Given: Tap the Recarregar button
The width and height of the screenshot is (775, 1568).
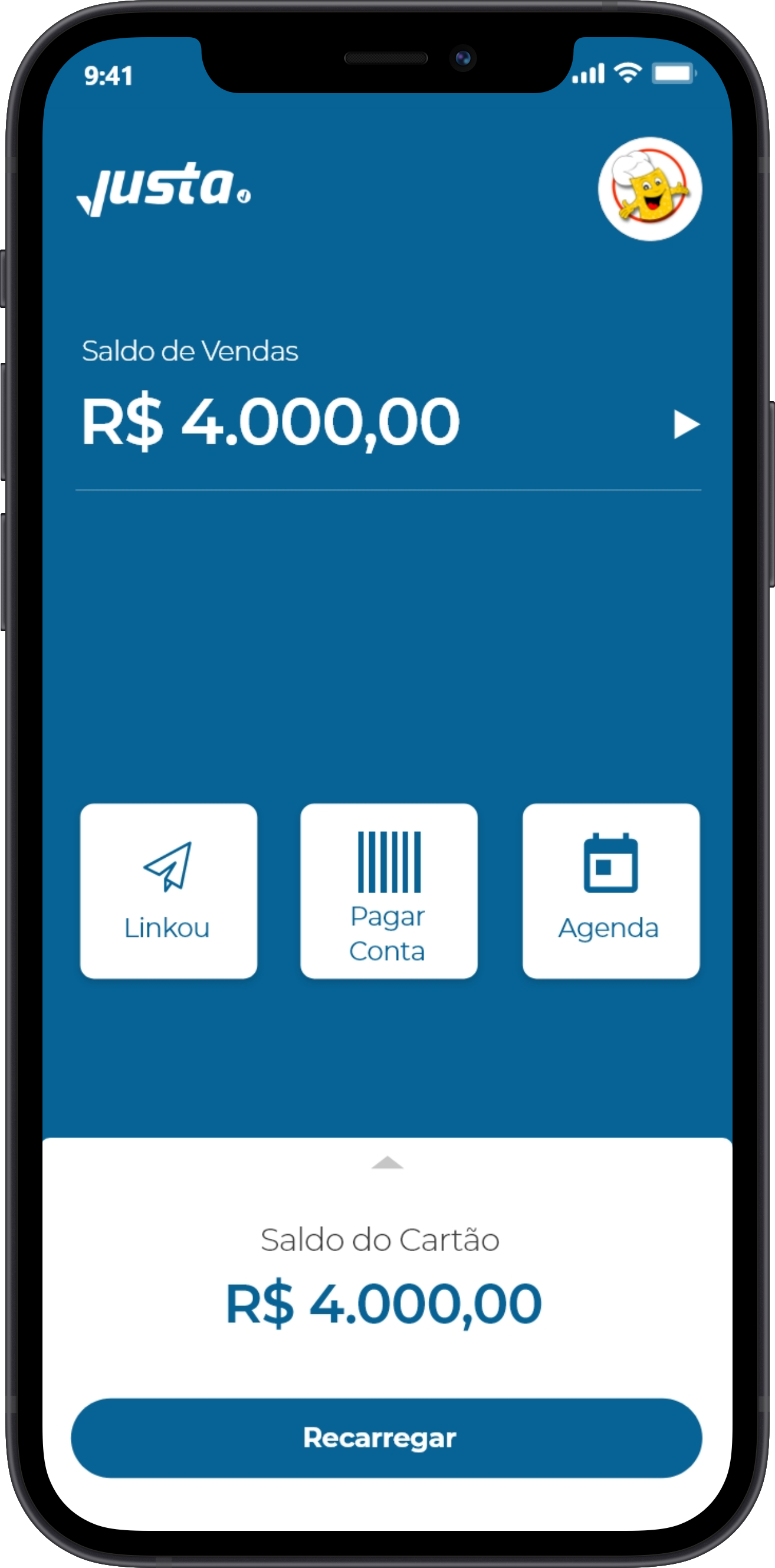Looking at the screenshot, I should coord(386,1438).
